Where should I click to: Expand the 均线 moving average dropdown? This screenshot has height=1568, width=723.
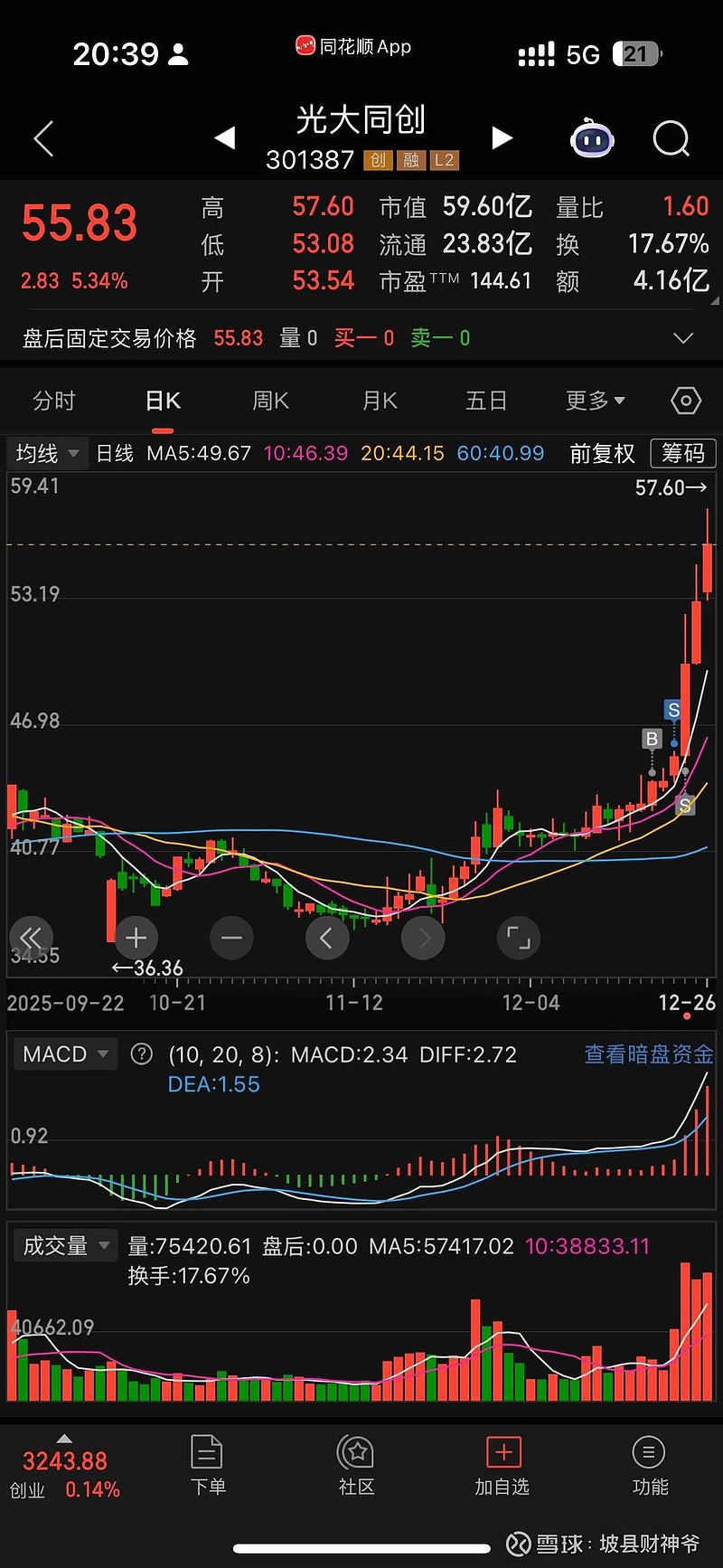click(47, 453)
